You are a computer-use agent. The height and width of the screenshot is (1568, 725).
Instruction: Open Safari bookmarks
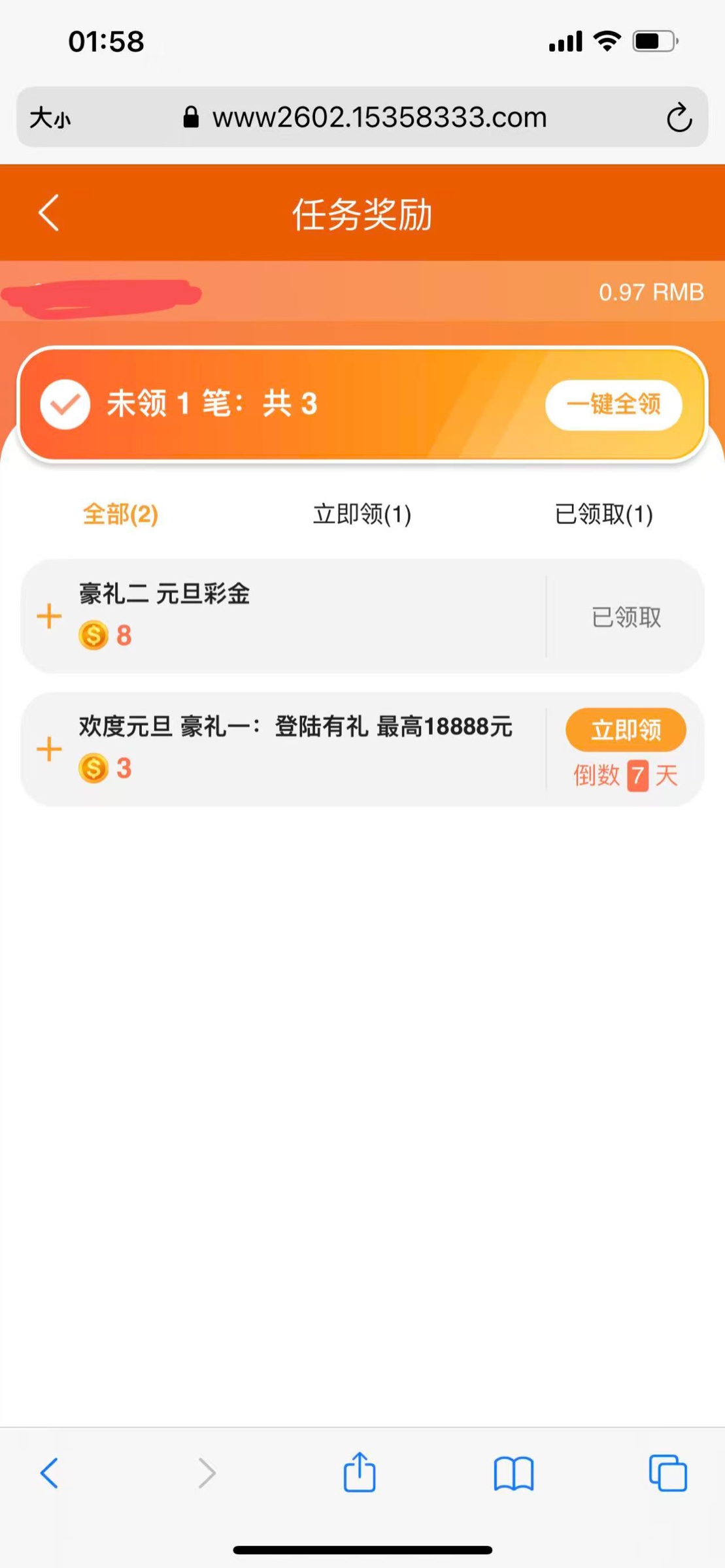[x=514, y=1473]
